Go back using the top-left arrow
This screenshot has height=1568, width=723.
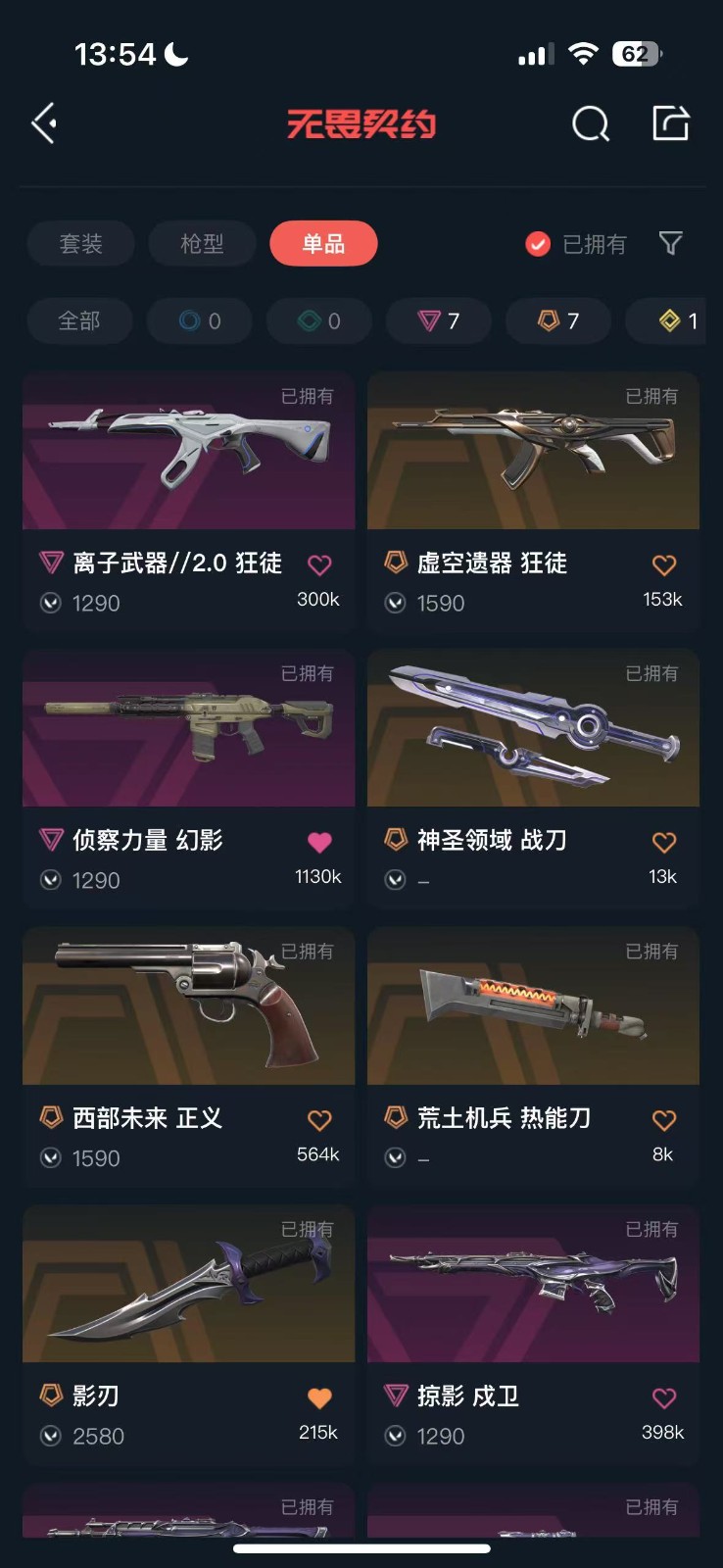tap(45, 123)
